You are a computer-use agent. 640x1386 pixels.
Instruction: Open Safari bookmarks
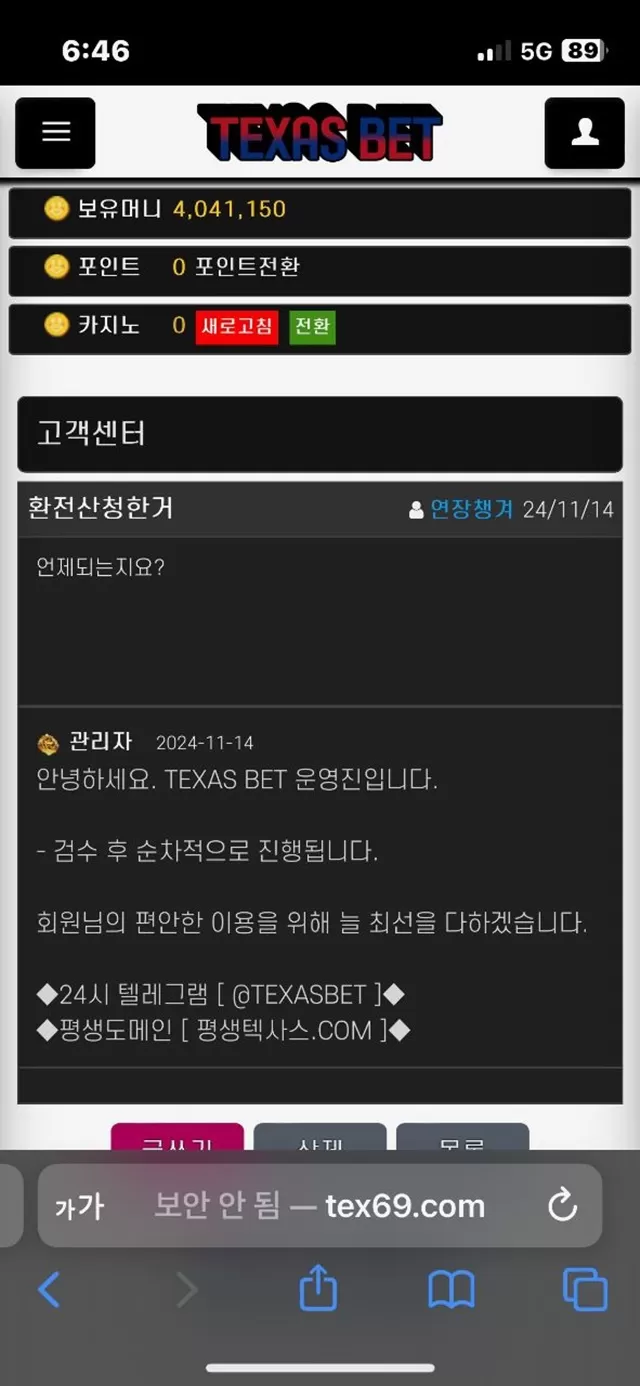tap(451, 1290)
